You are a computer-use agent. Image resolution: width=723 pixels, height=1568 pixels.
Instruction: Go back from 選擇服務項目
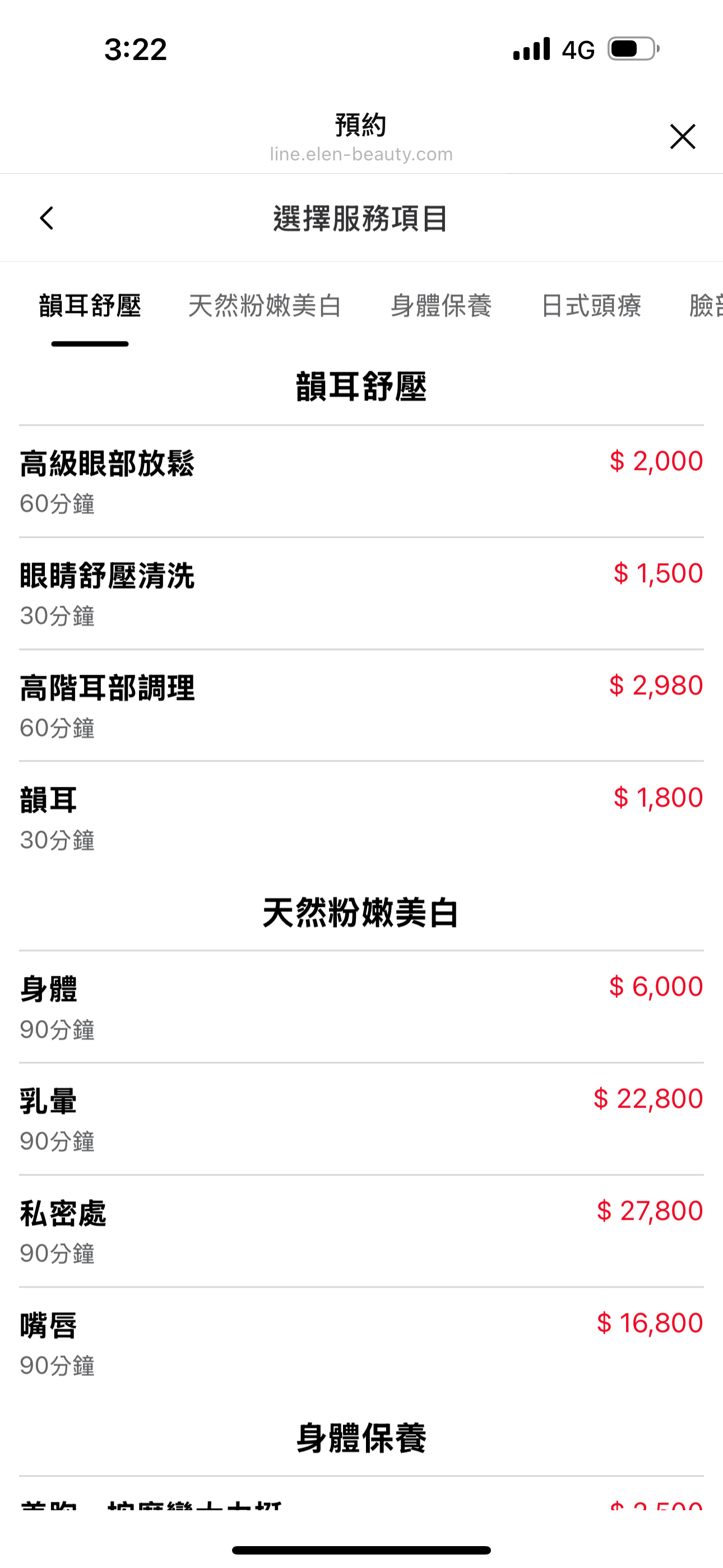(47, 218)
